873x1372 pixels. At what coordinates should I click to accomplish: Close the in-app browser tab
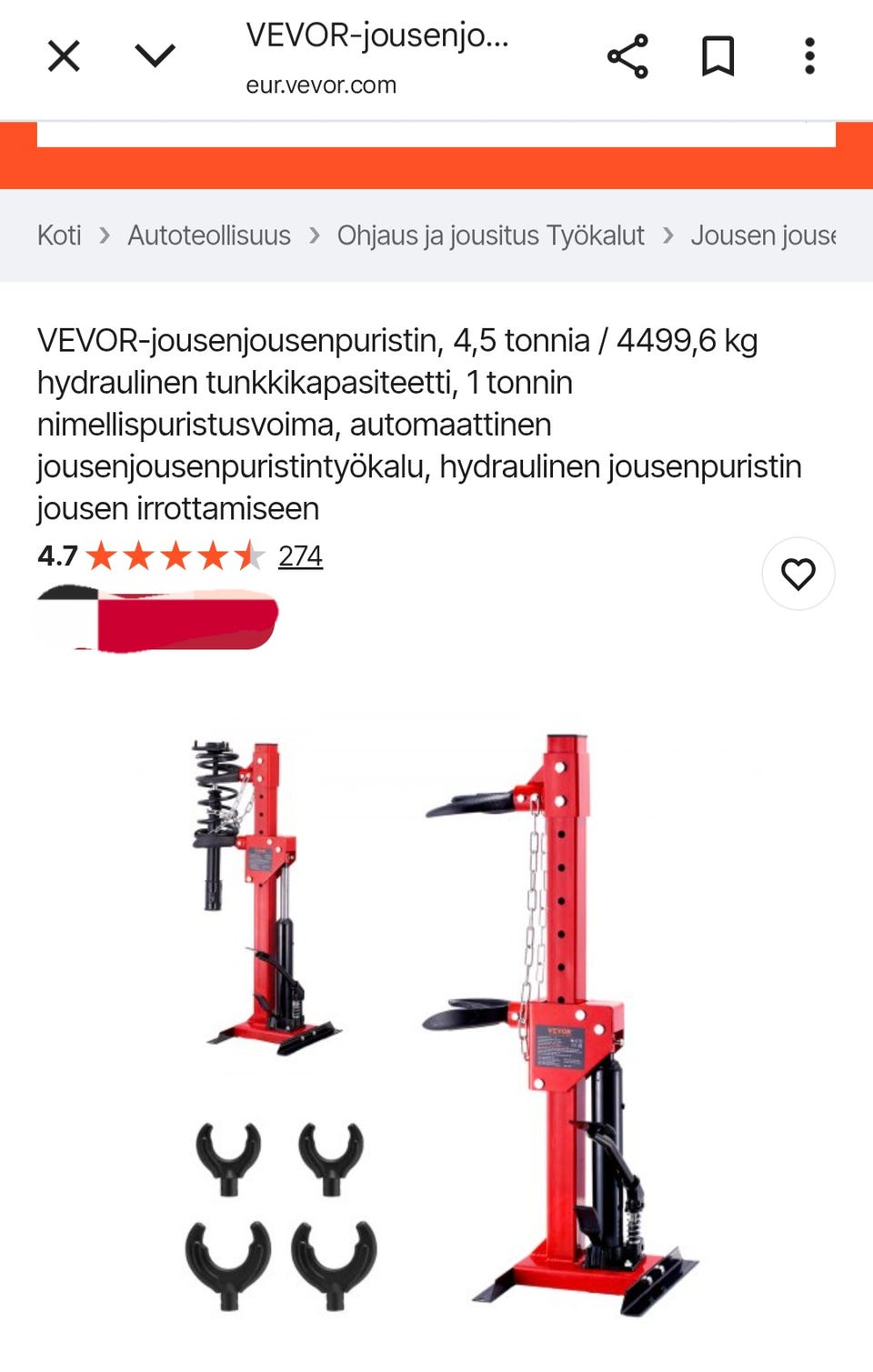click(64, 56)
